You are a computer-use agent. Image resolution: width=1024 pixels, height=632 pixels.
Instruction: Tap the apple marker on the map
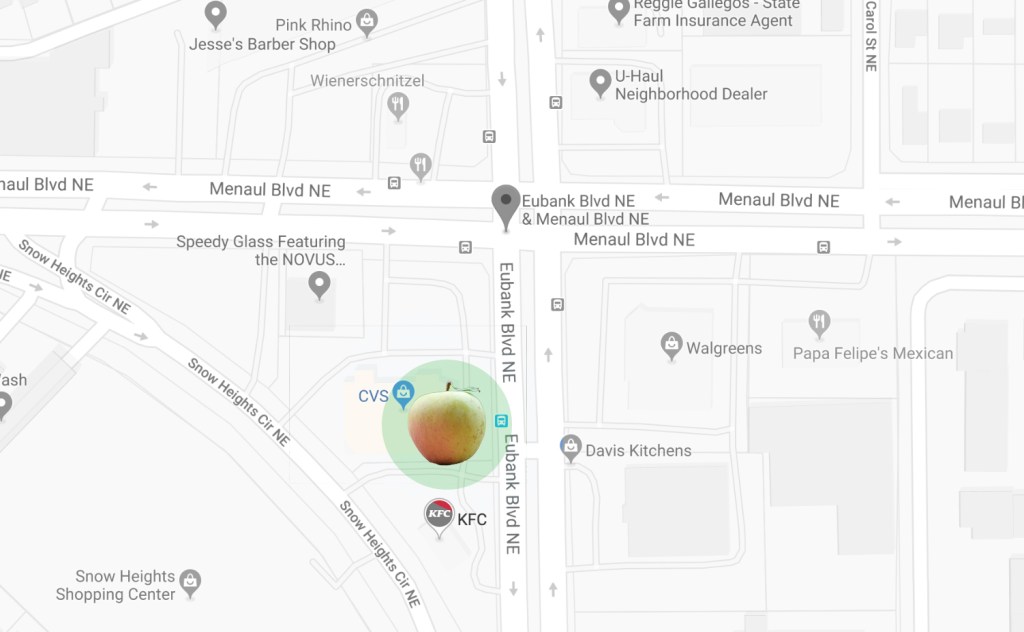click(x=447, y=425)
